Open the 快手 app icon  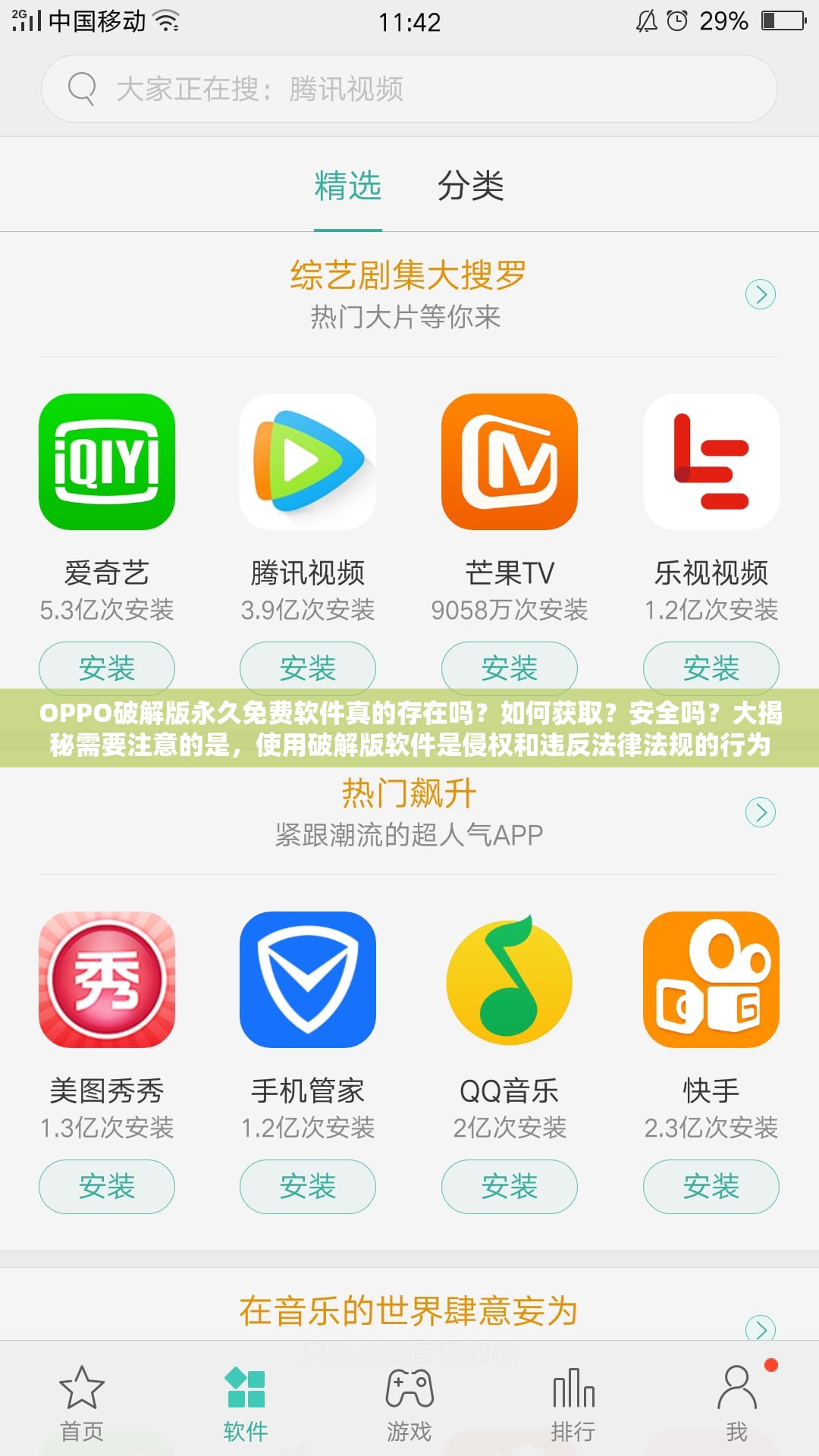(x=711, y=978)
